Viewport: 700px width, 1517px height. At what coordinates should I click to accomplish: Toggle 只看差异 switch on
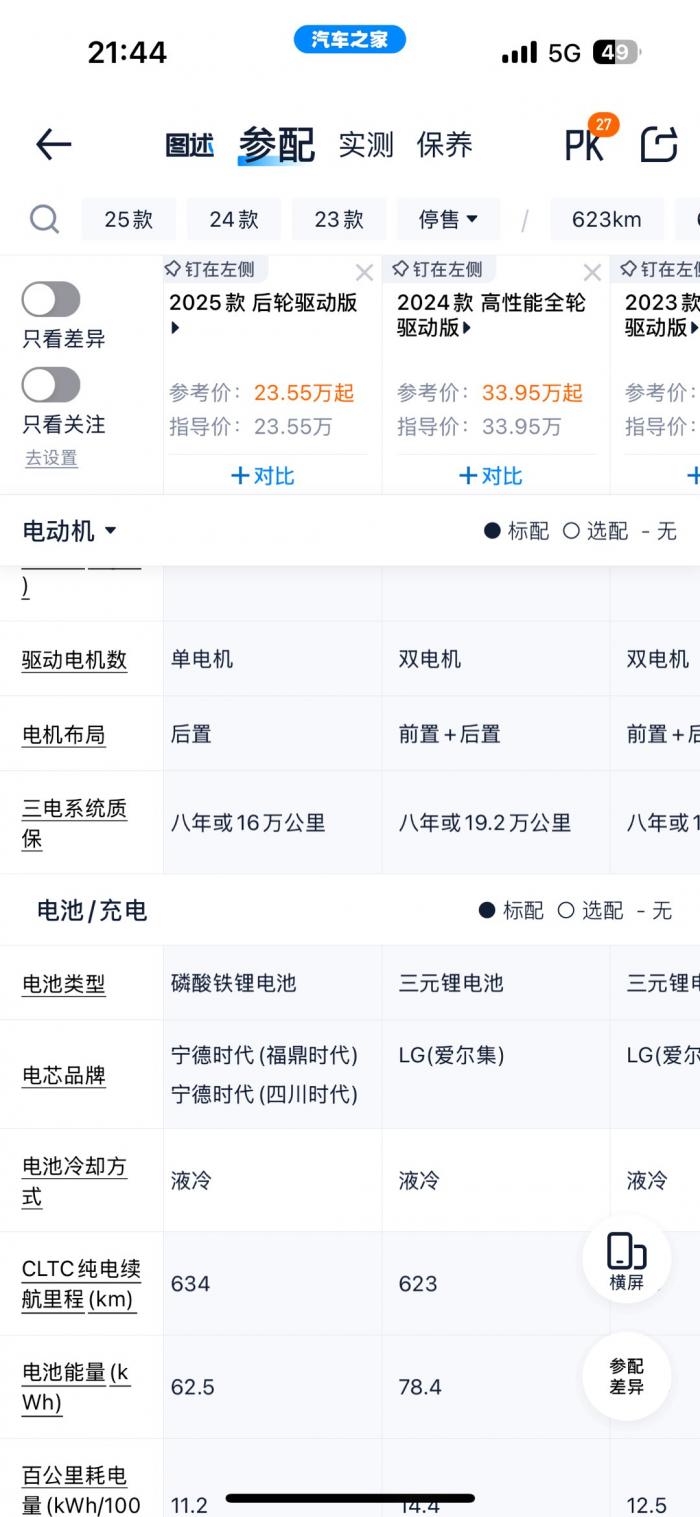tap(51, 299)
